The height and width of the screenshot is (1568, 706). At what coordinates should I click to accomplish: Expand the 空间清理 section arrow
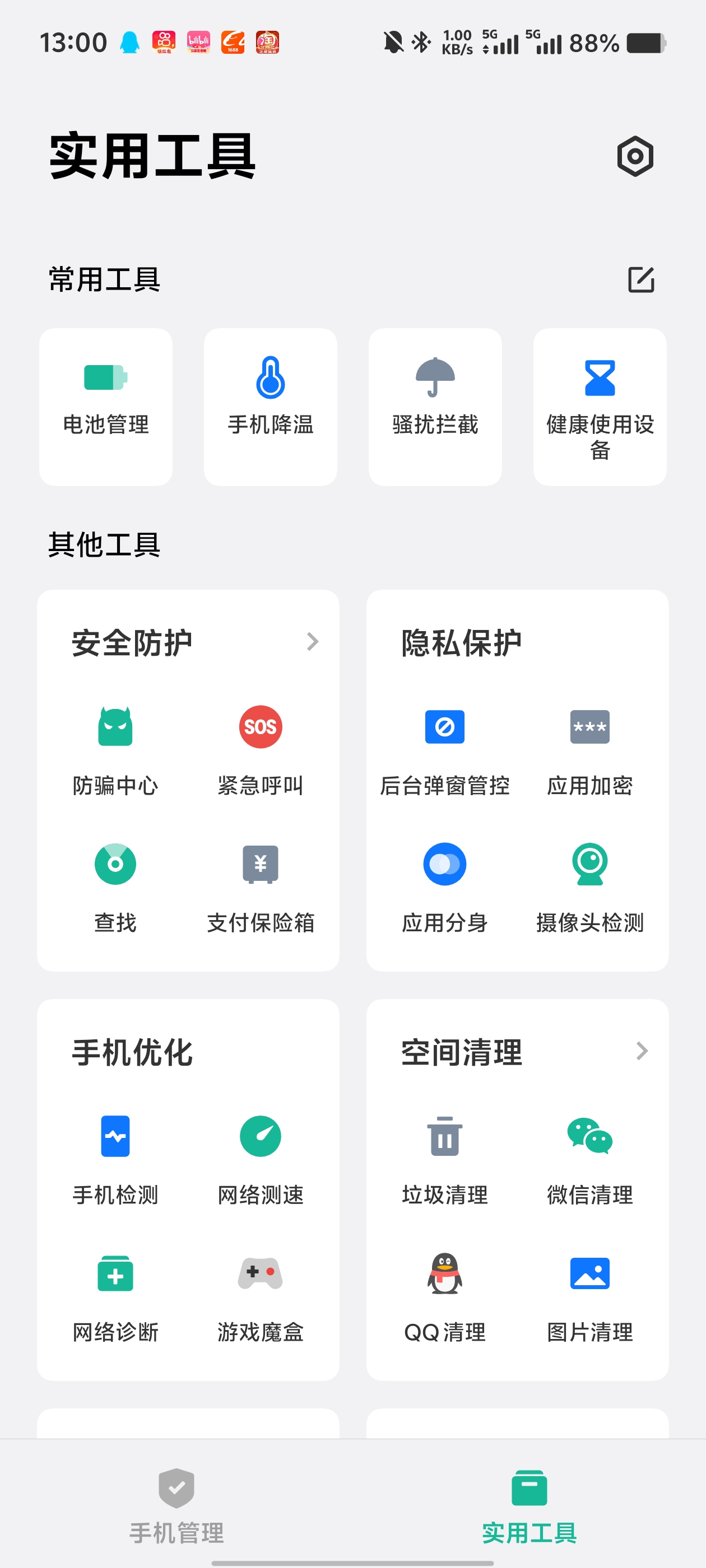(642, 1051)
